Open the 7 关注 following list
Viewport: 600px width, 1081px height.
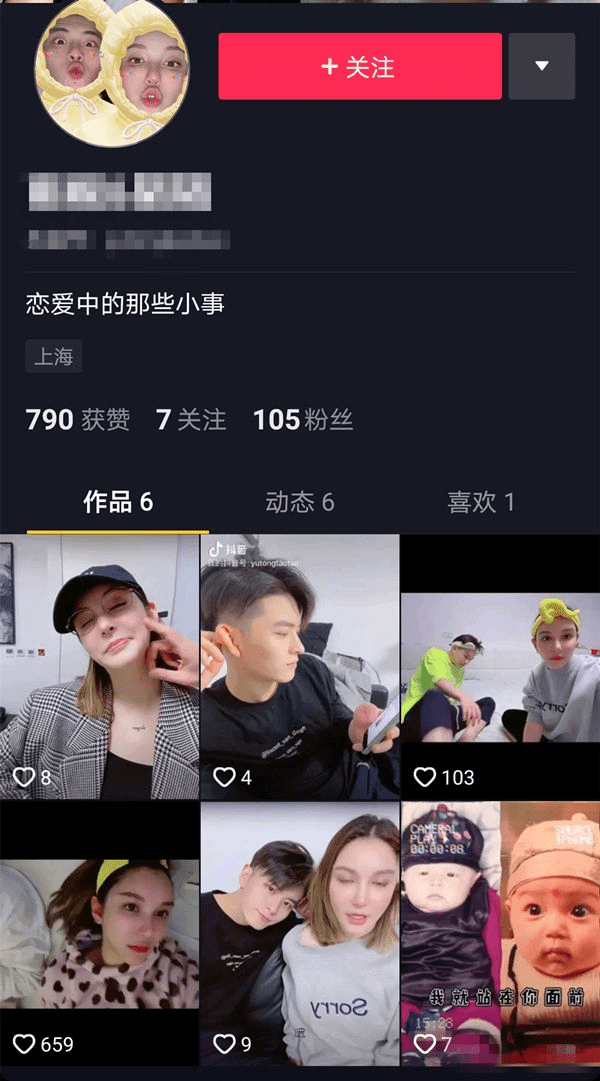(191, 420)
